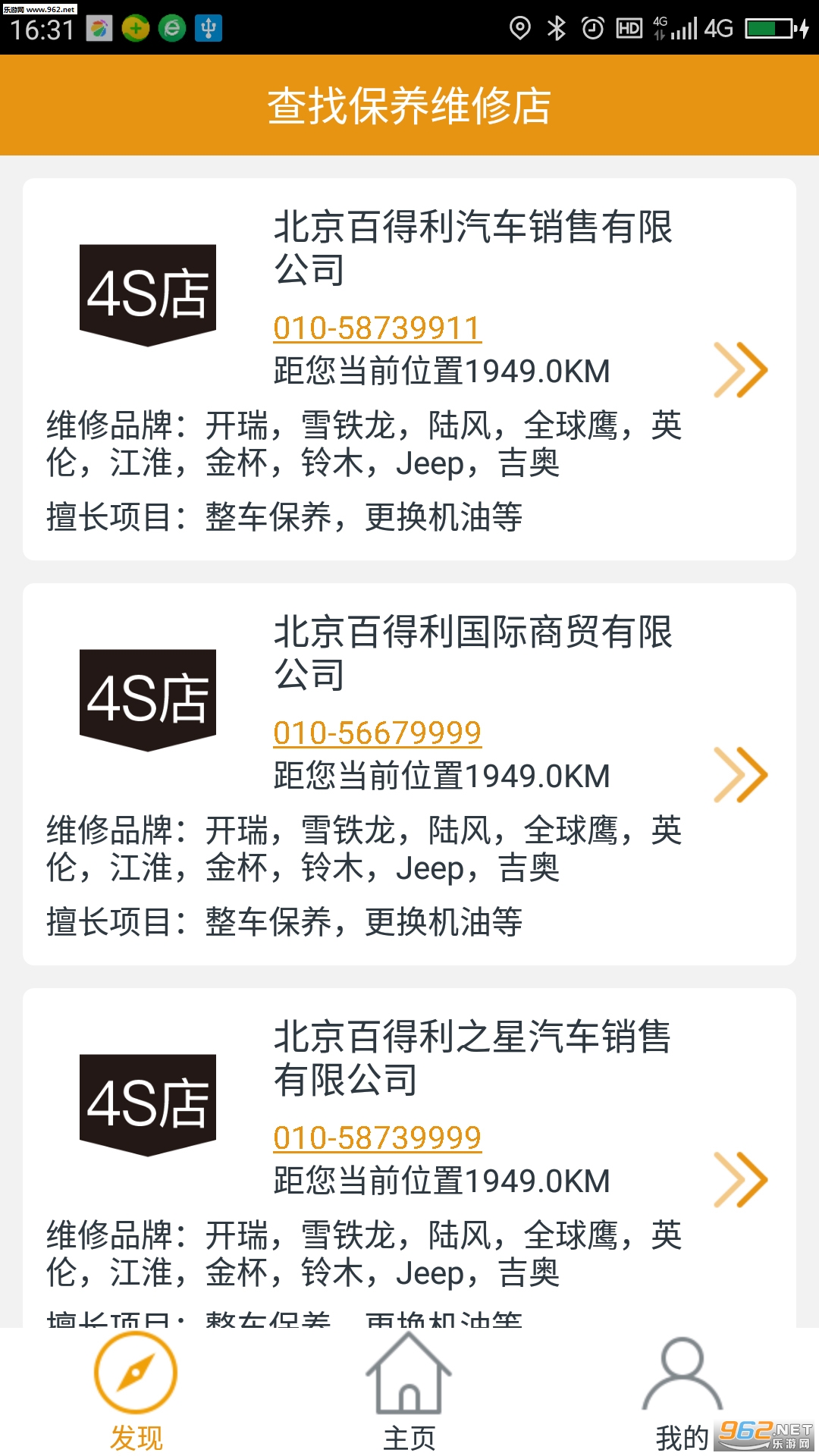Viewport: 819px width, 1456px height.
Task: Open details arrow for 北京百得利之星汽车销售有限公司
Action: [x=740, y=1180]
